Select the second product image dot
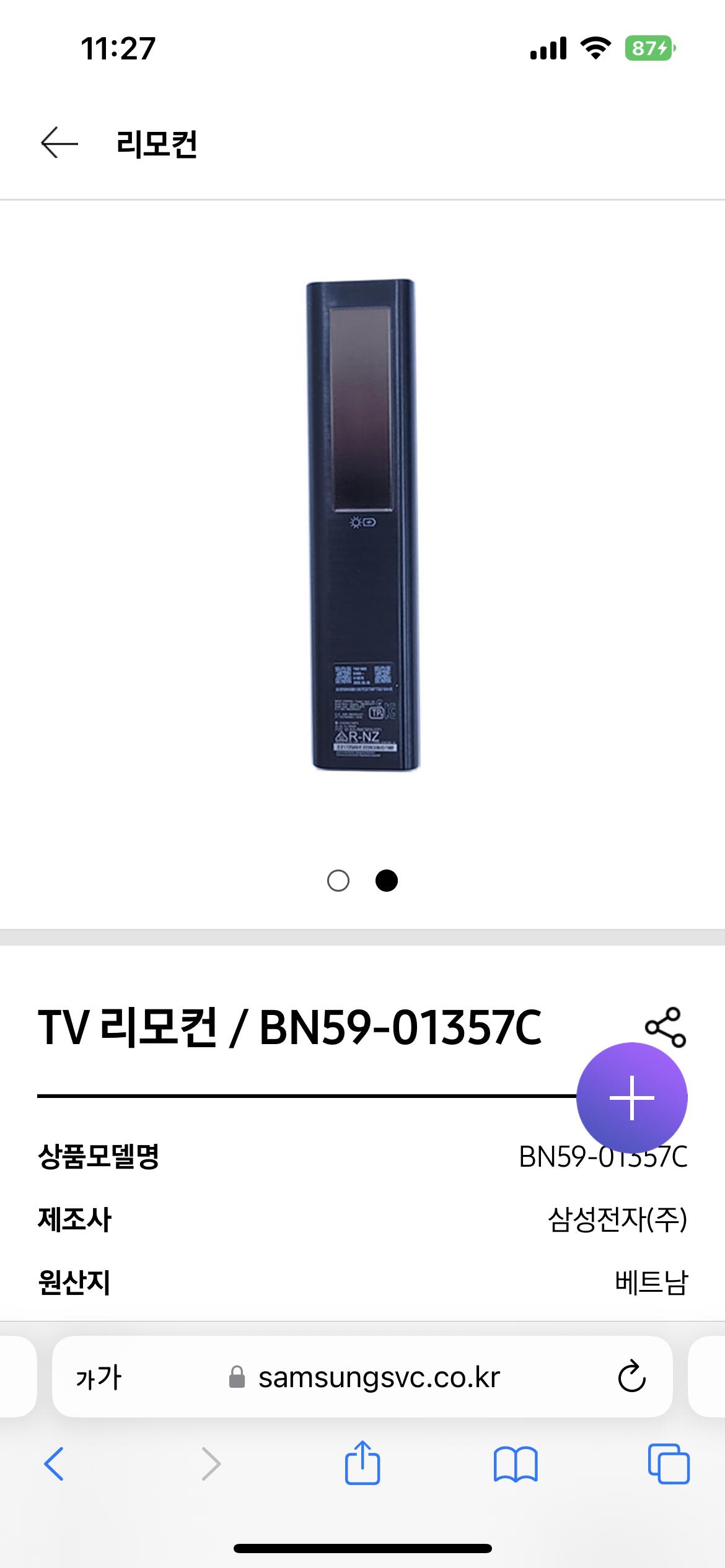 [387, 881]
